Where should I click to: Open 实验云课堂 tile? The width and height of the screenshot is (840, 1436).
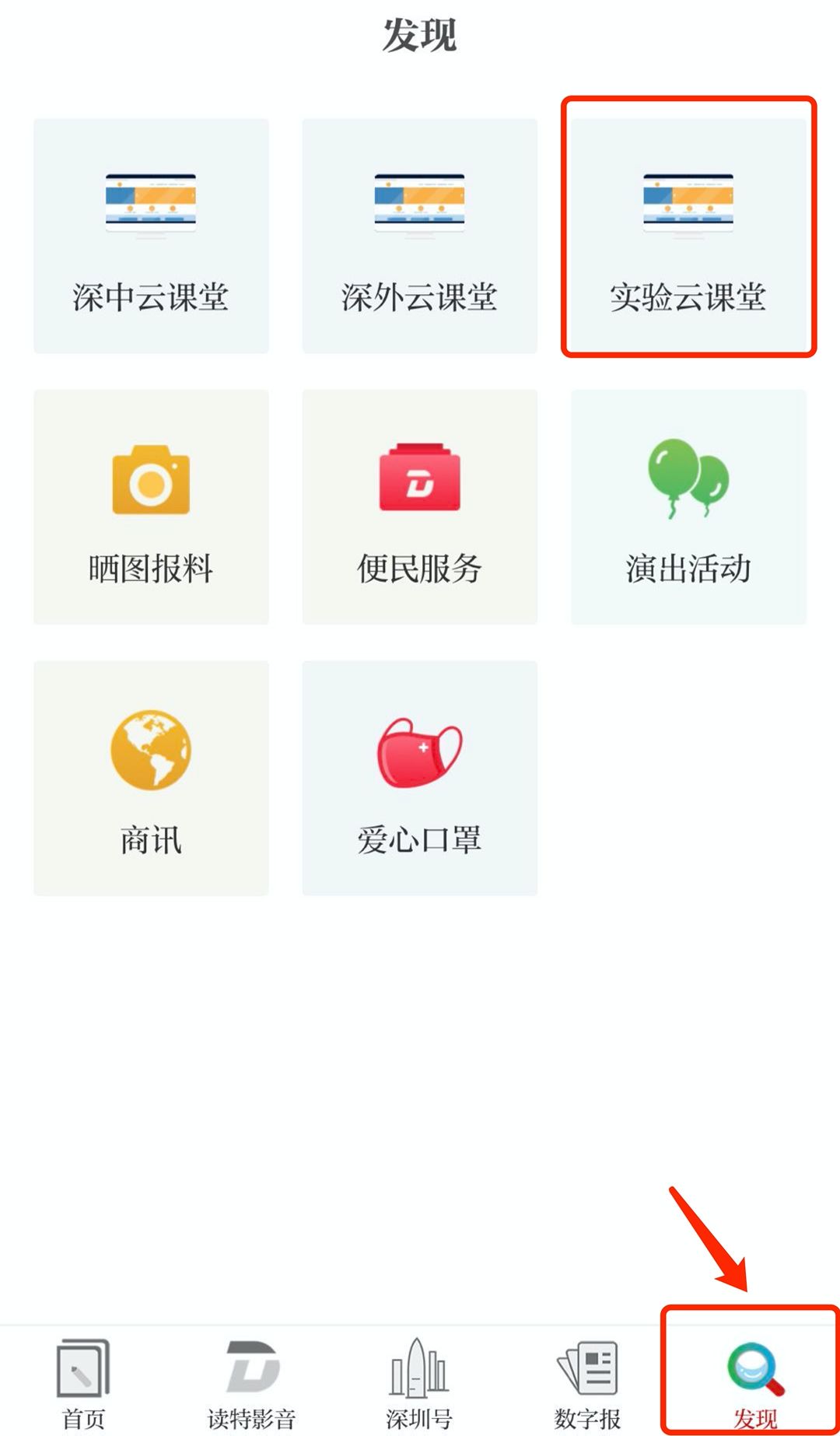click(x=688, y=236)
